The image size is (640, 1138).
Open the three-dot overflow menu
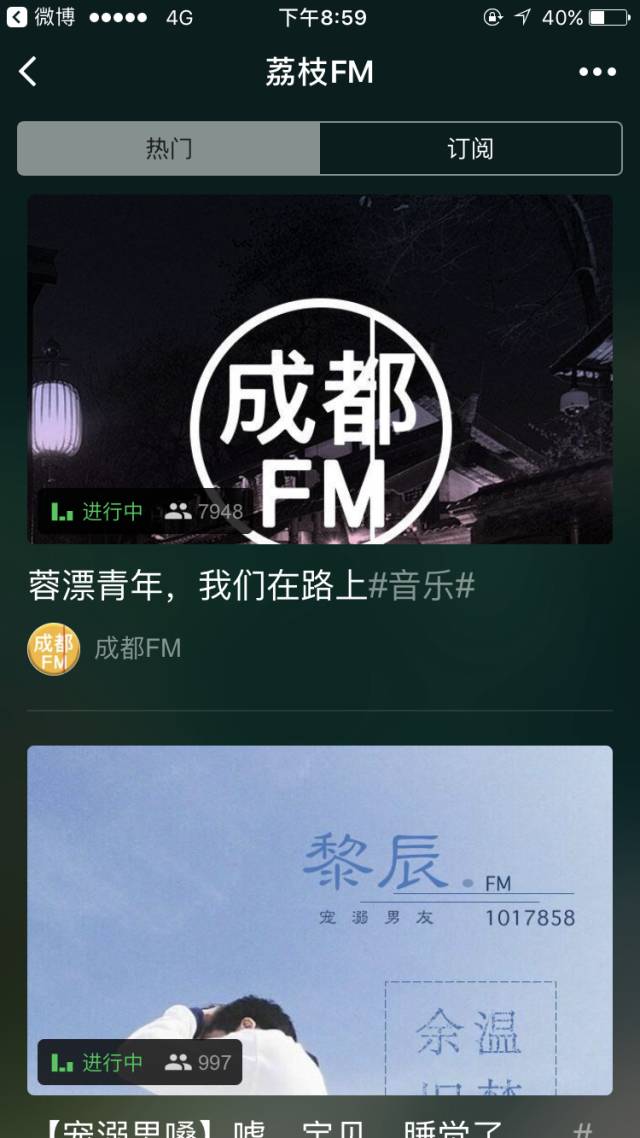(597, 72)
